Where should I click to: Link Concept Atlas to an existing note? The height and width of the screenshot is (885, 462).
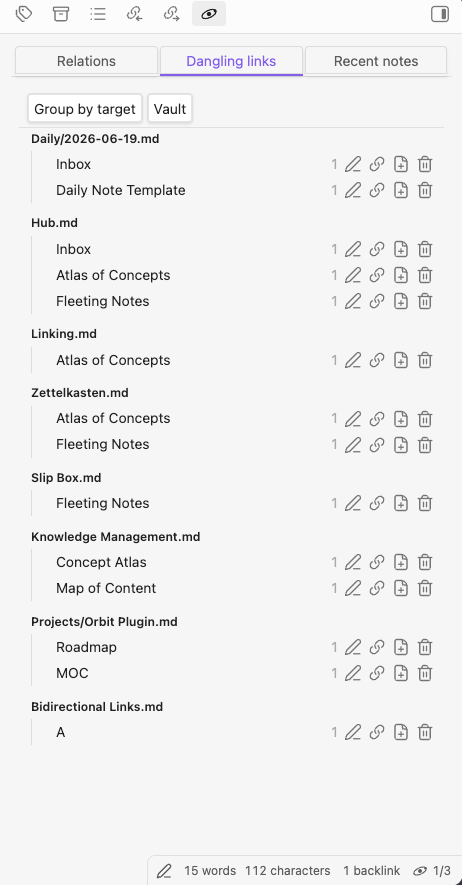376,562
